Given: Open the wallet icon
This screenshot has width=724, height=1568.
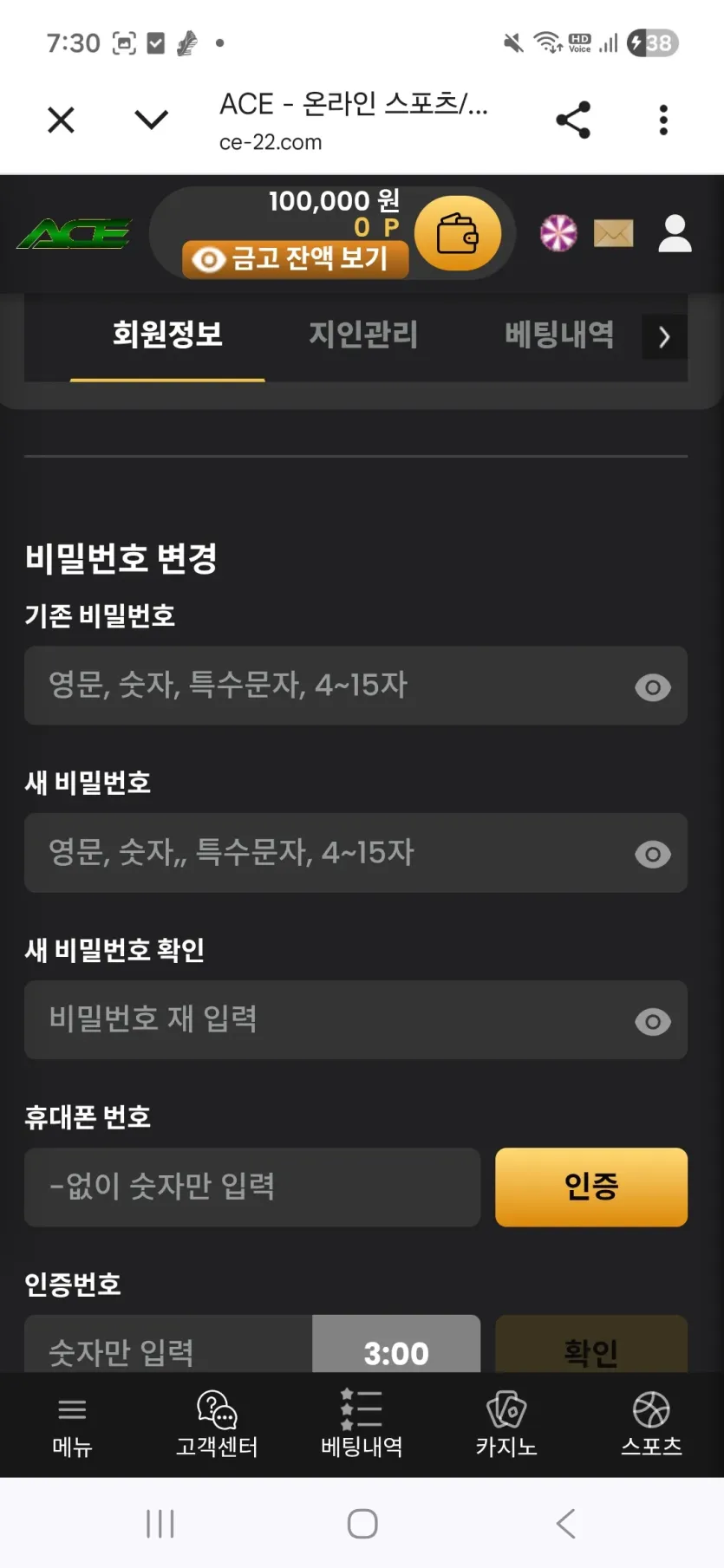Looking at the screenshot, I should pos(458,233).
